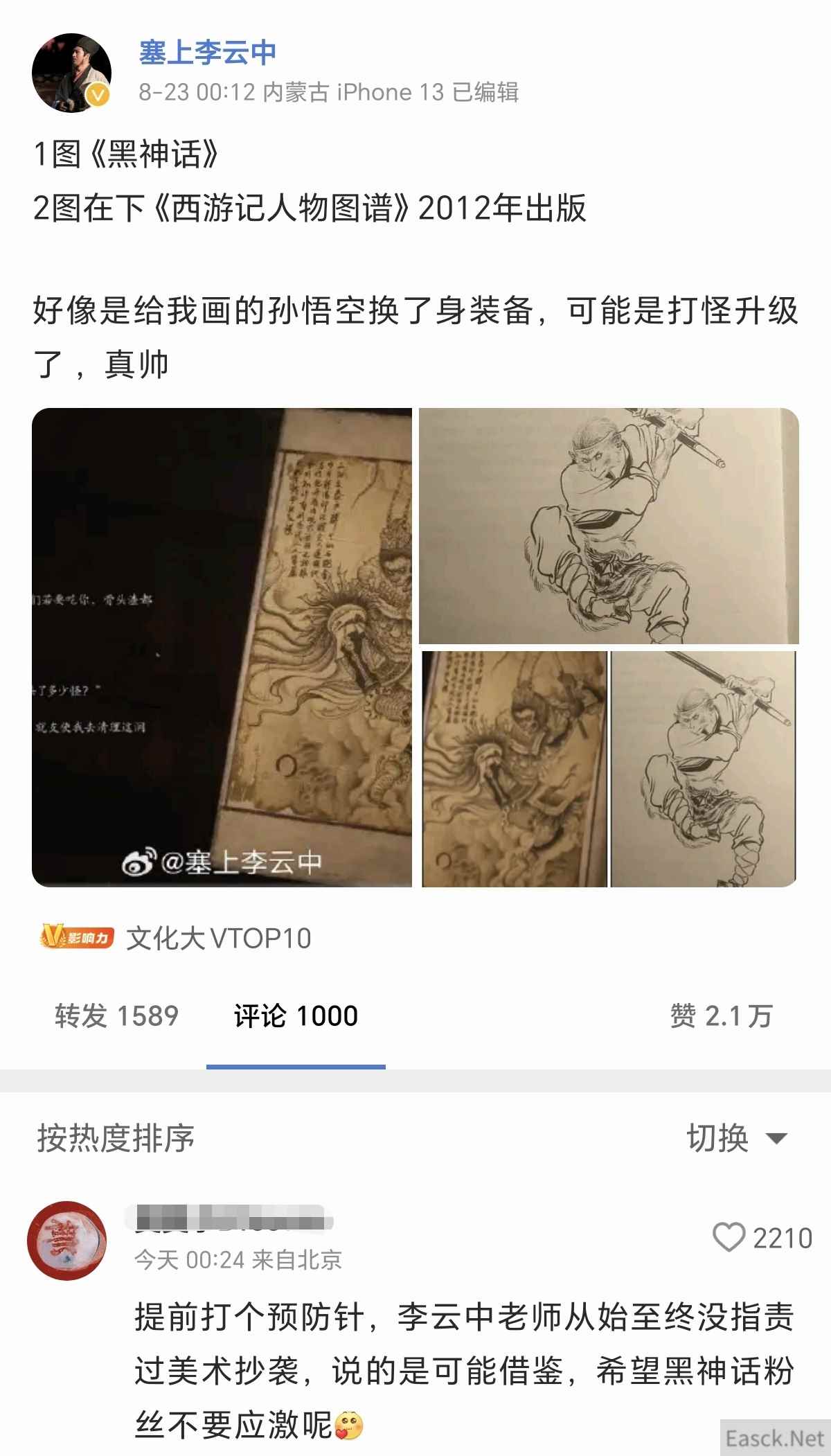Select the 评论 1000 tab

(x=296, y=1016)
